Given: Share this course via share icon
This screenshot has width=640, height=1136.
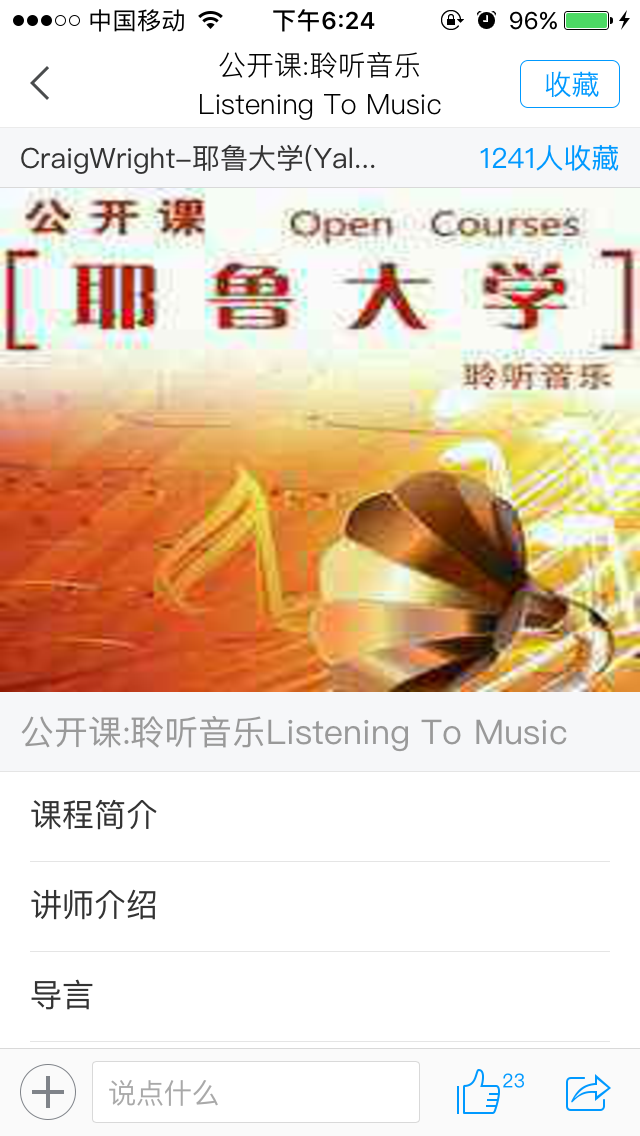Looking at the screenshot, I should point(588,1092).
